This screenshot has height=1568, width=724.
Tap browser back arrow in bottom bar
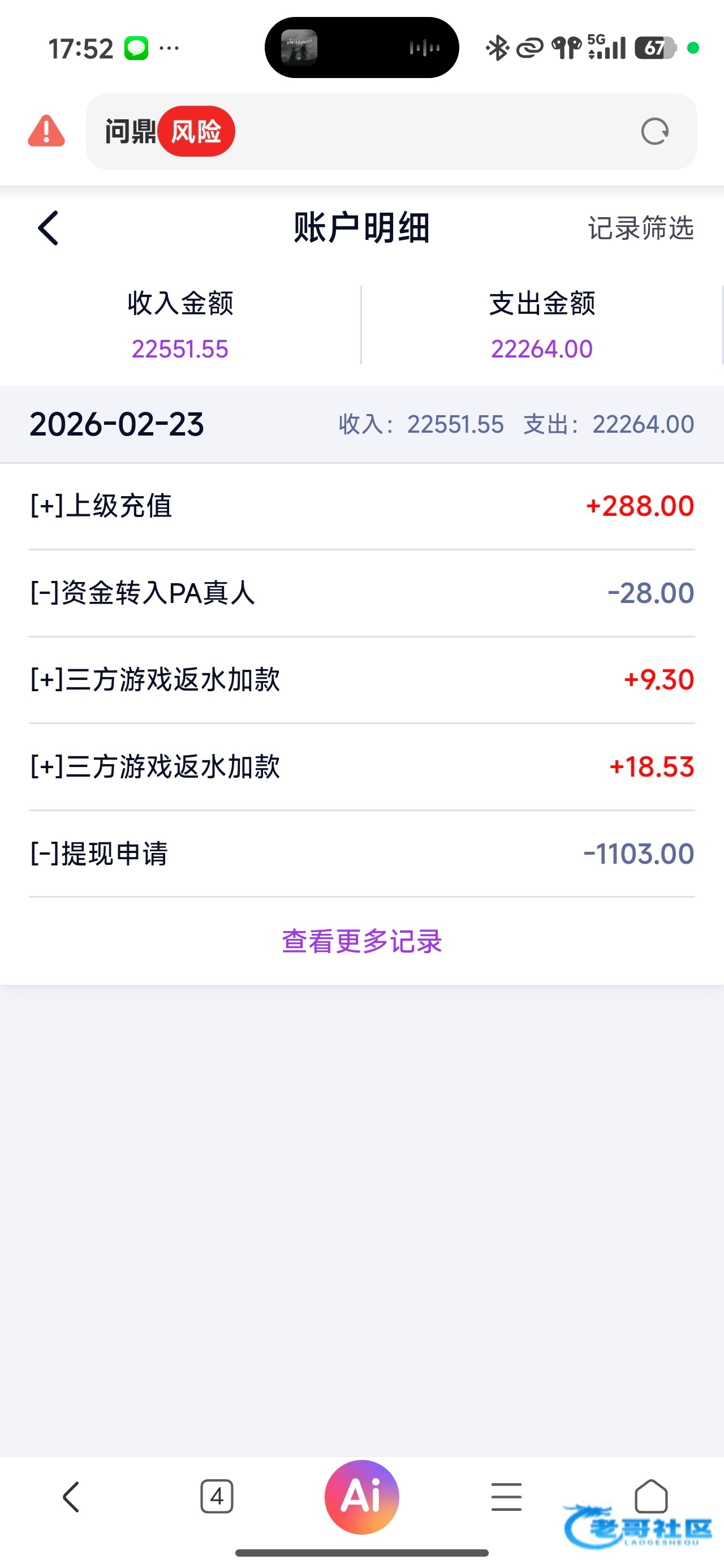71,1497
